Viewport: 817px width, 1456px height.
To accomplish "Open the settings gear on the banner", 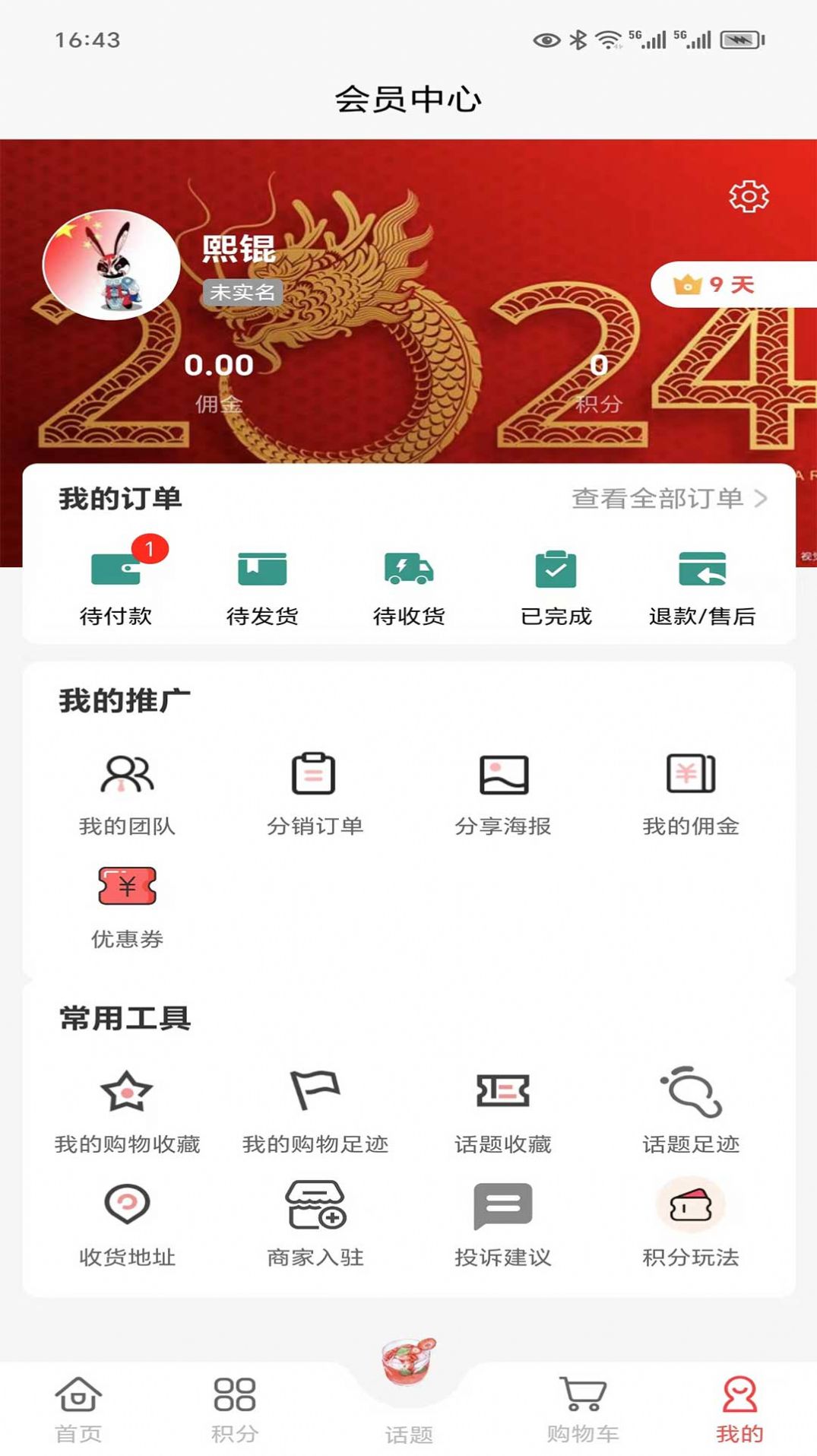I will click(x=748, y=195).
